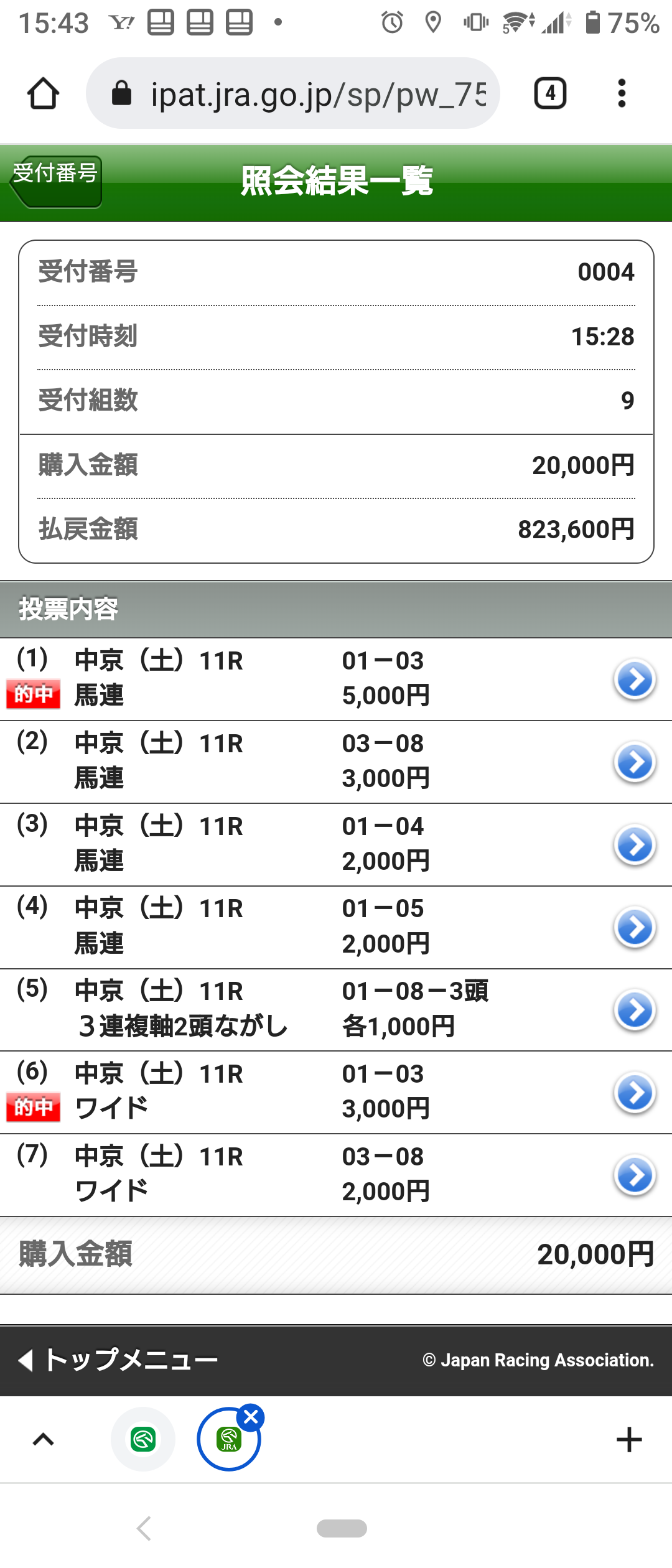
Task: Open bet (2) 馬連 03-08 details
Action: click(634, 762)
